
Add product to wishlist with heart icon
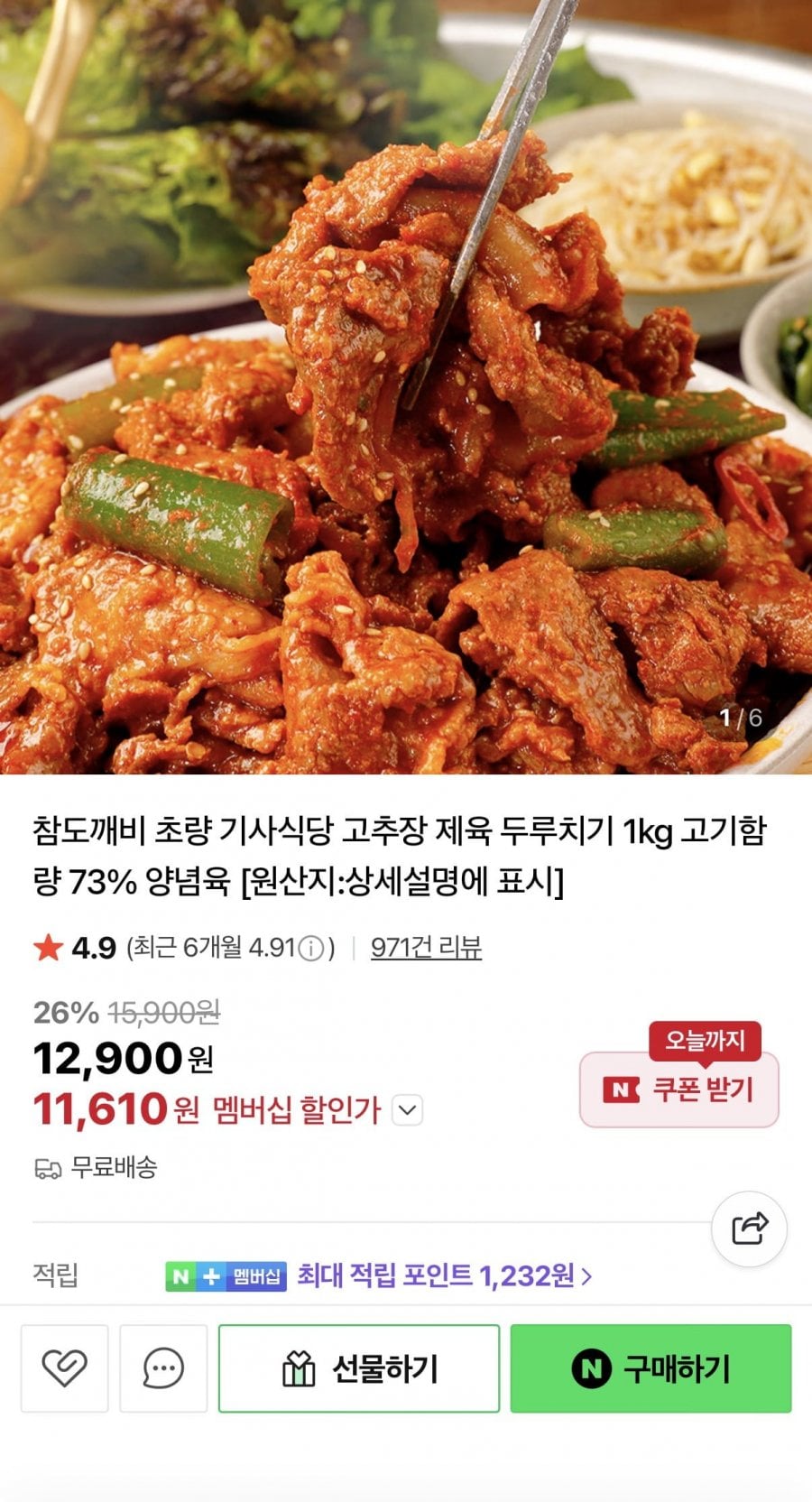(x=65, y=1368)
